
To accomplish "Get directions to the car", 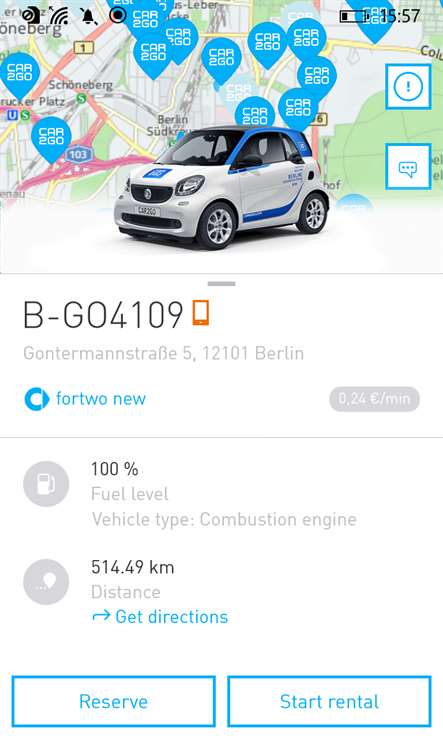I will [x=160, y=617].
